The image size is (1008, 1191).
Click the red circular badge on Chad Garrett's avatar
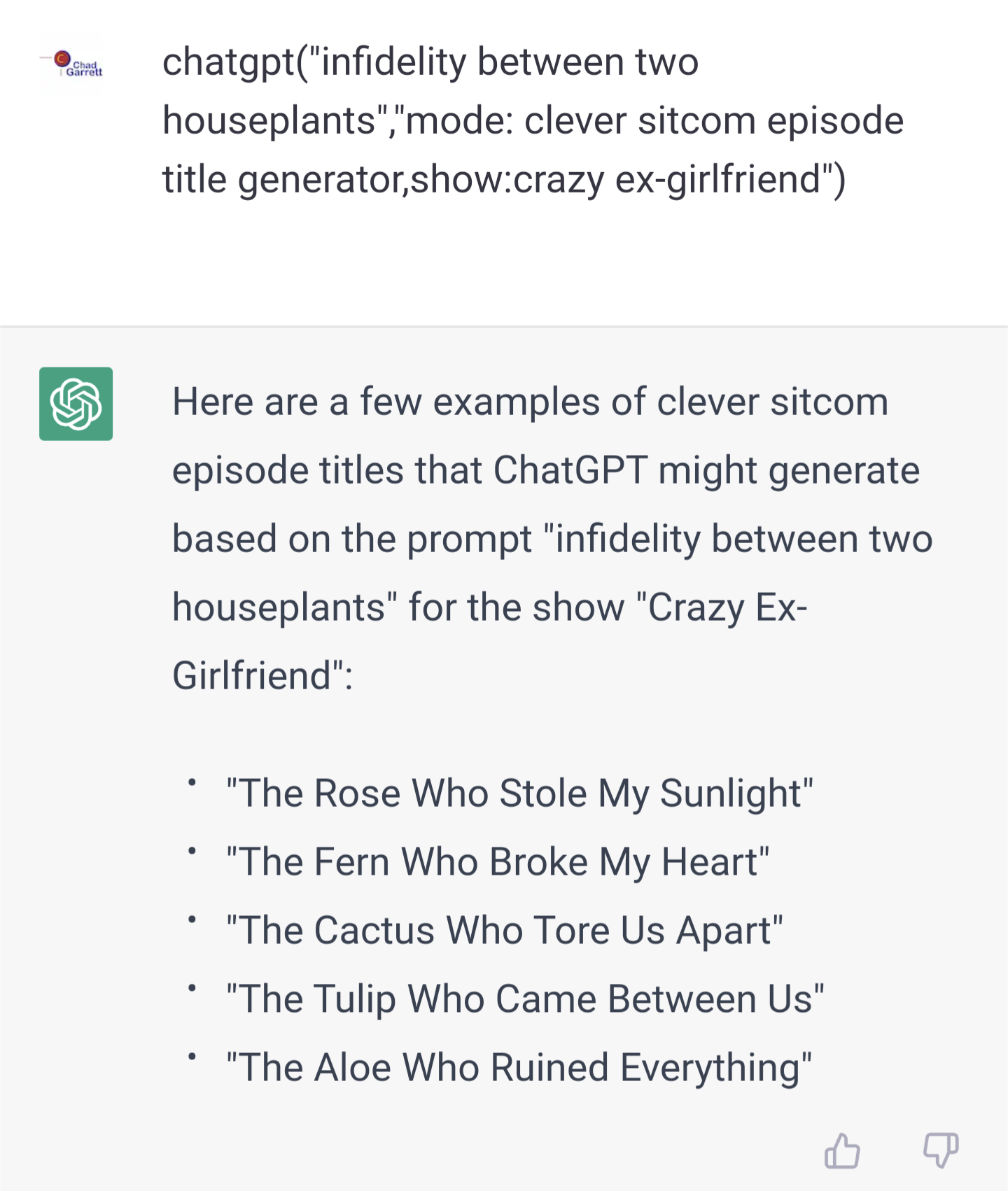point(62,59)
